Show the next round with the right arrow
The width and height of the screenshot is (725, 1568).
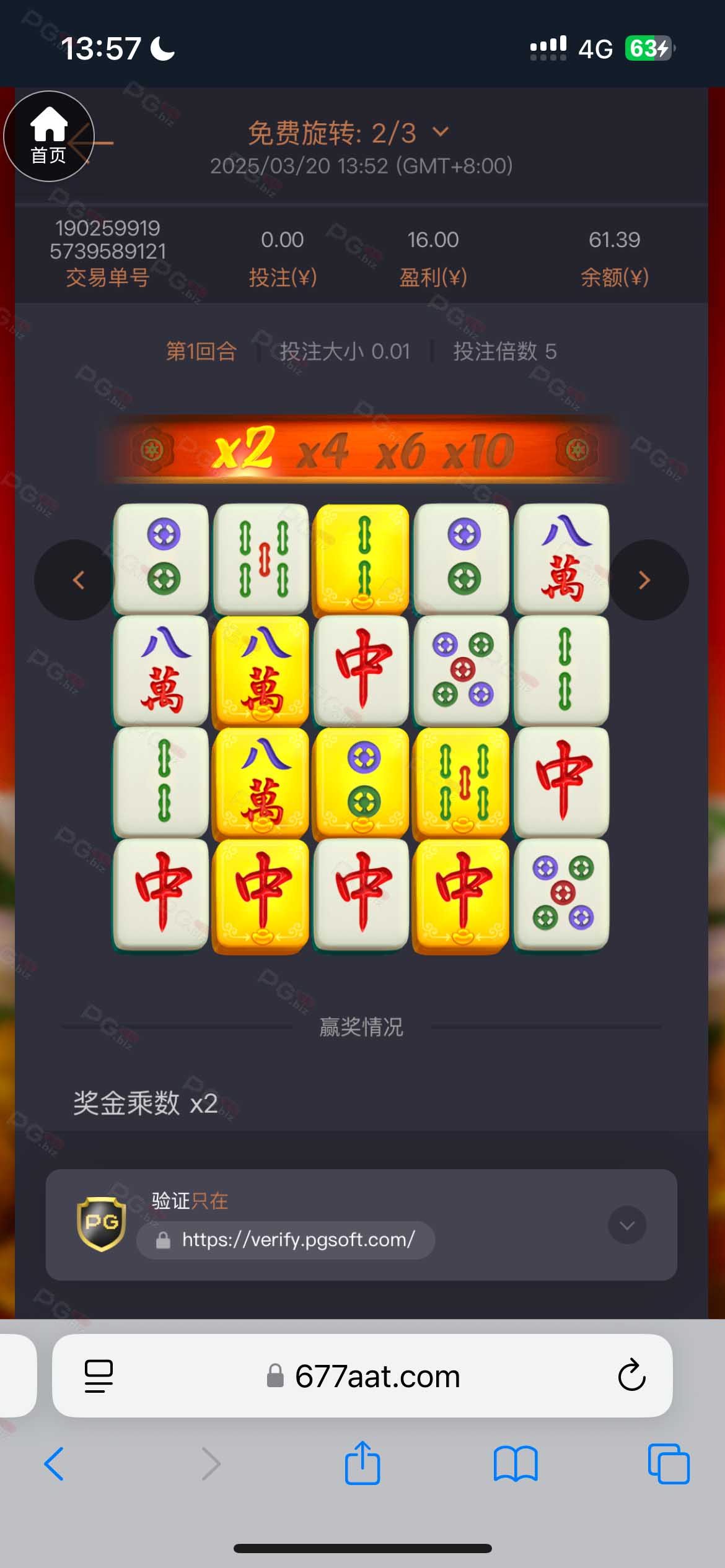[x=648, y=580]
